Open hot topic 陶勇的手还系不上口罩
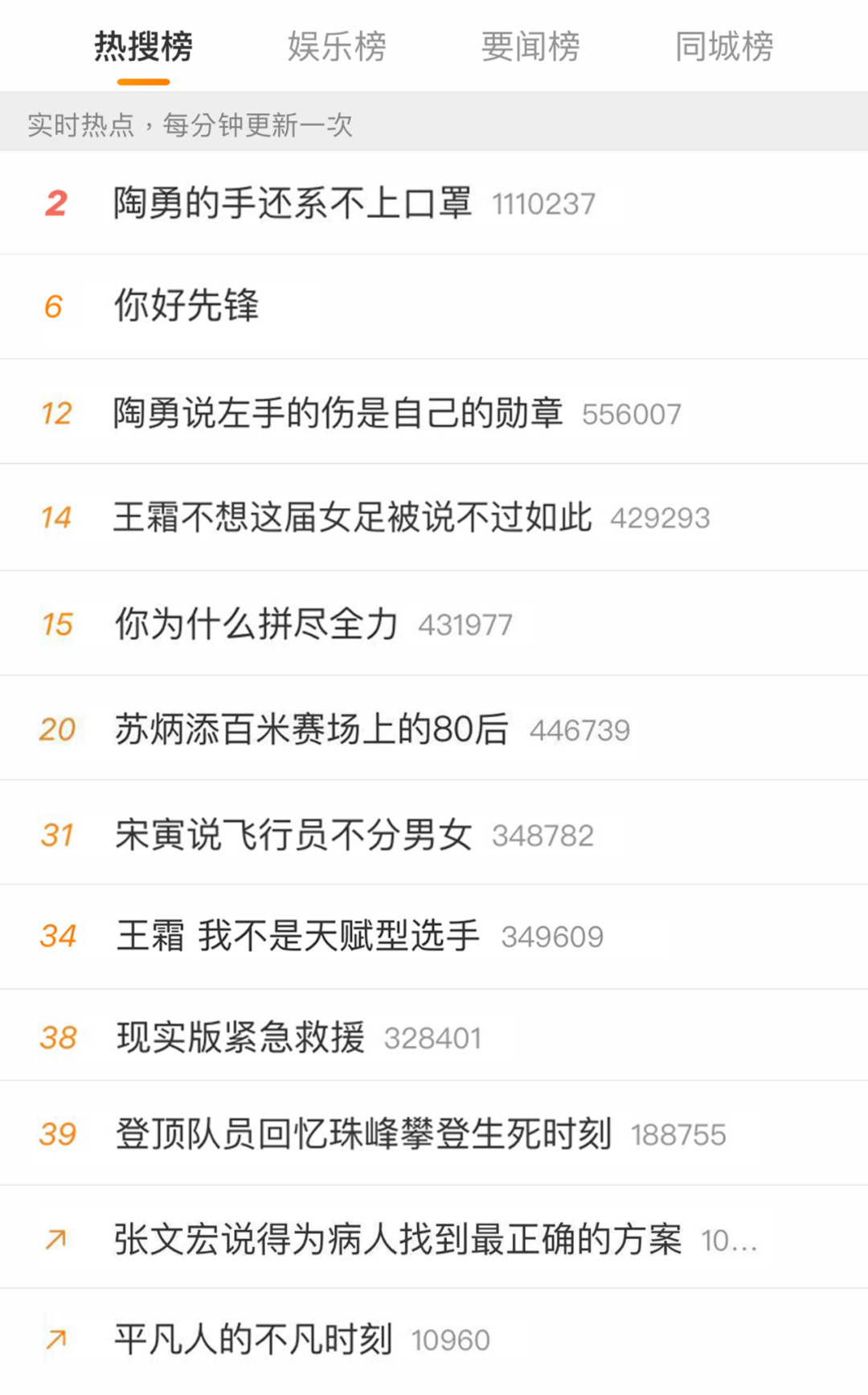Viewport: 868px width, 1395px height. click(434, 203)
